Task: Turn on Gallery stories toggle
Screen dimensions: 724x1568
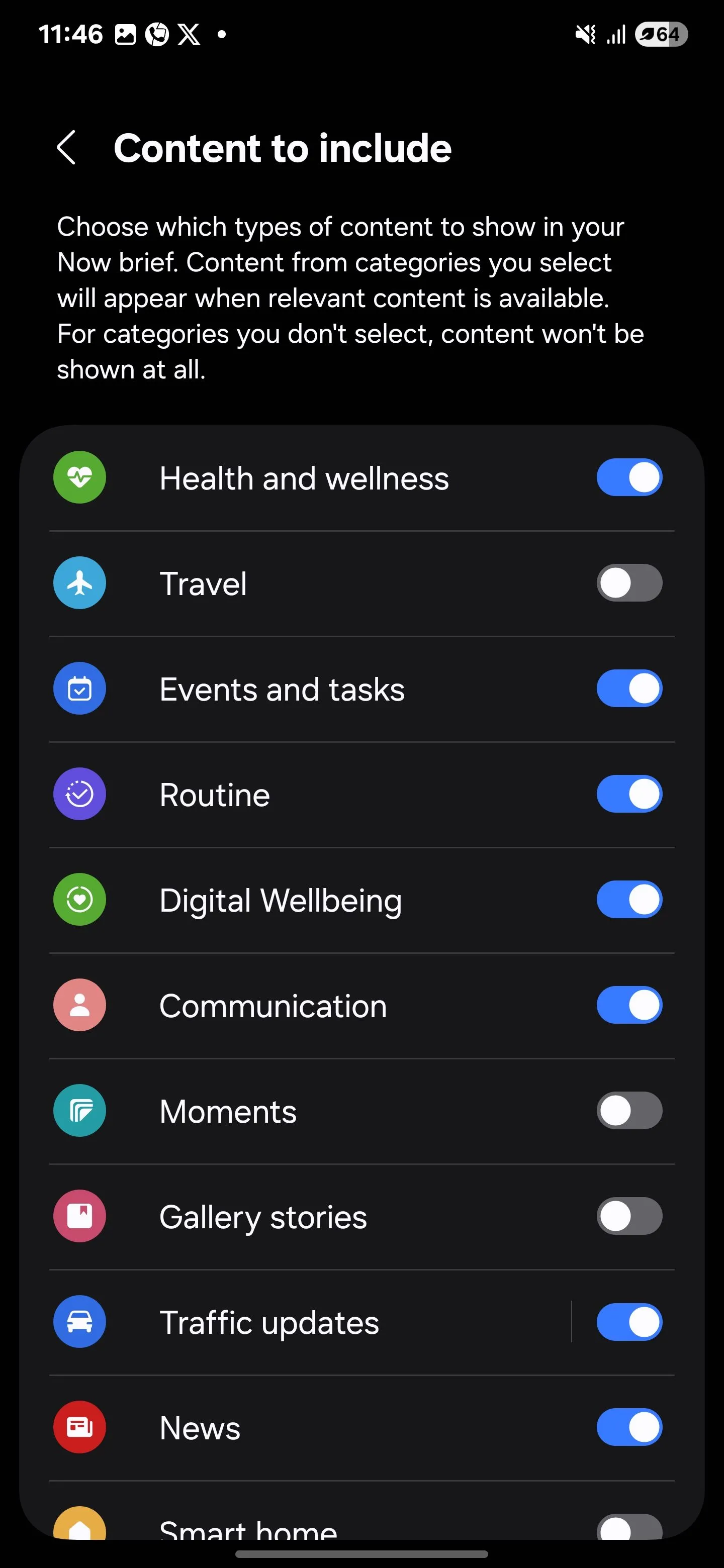Action: pos(629,1216)
